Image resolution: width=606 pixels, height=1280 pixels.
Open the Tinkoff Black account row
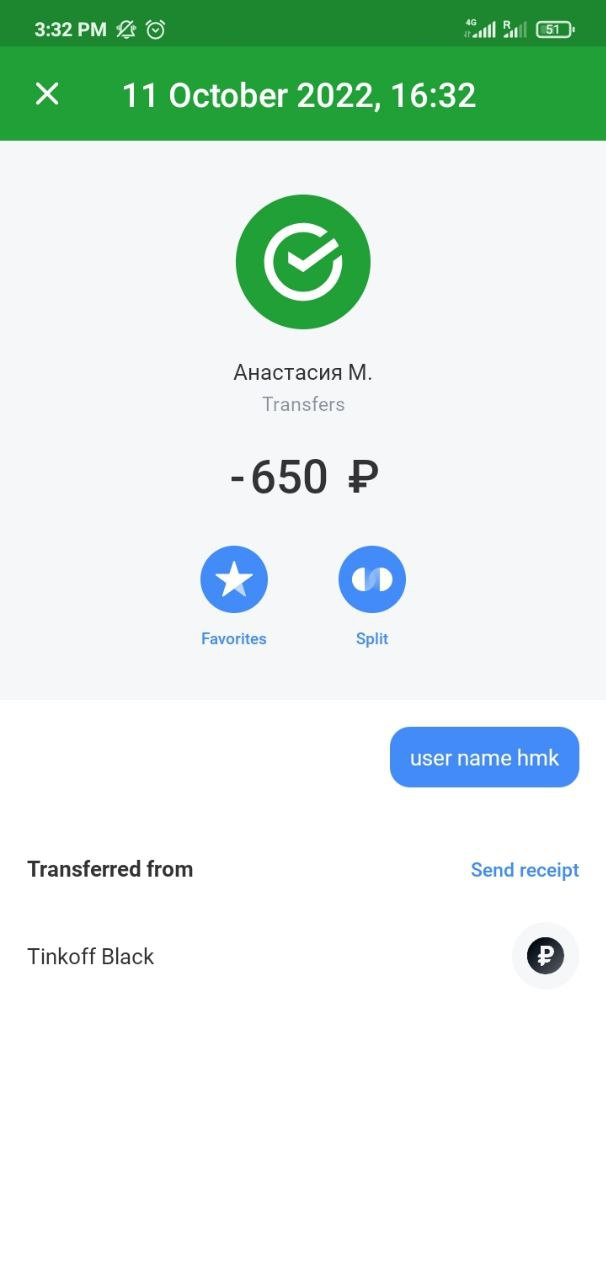[303, 956]
